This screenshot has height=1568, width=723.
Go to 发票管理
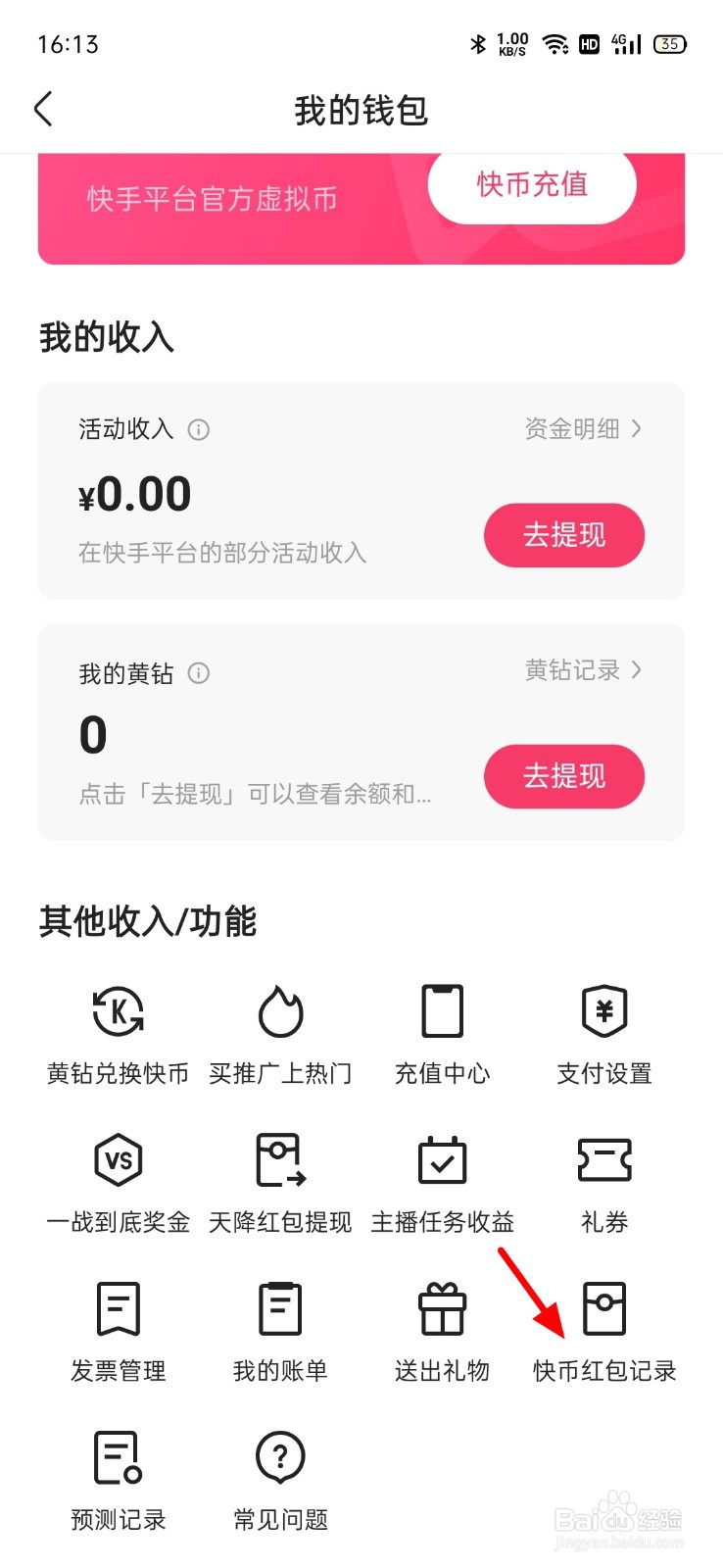pyautogui.click(x=119, y=1332)
